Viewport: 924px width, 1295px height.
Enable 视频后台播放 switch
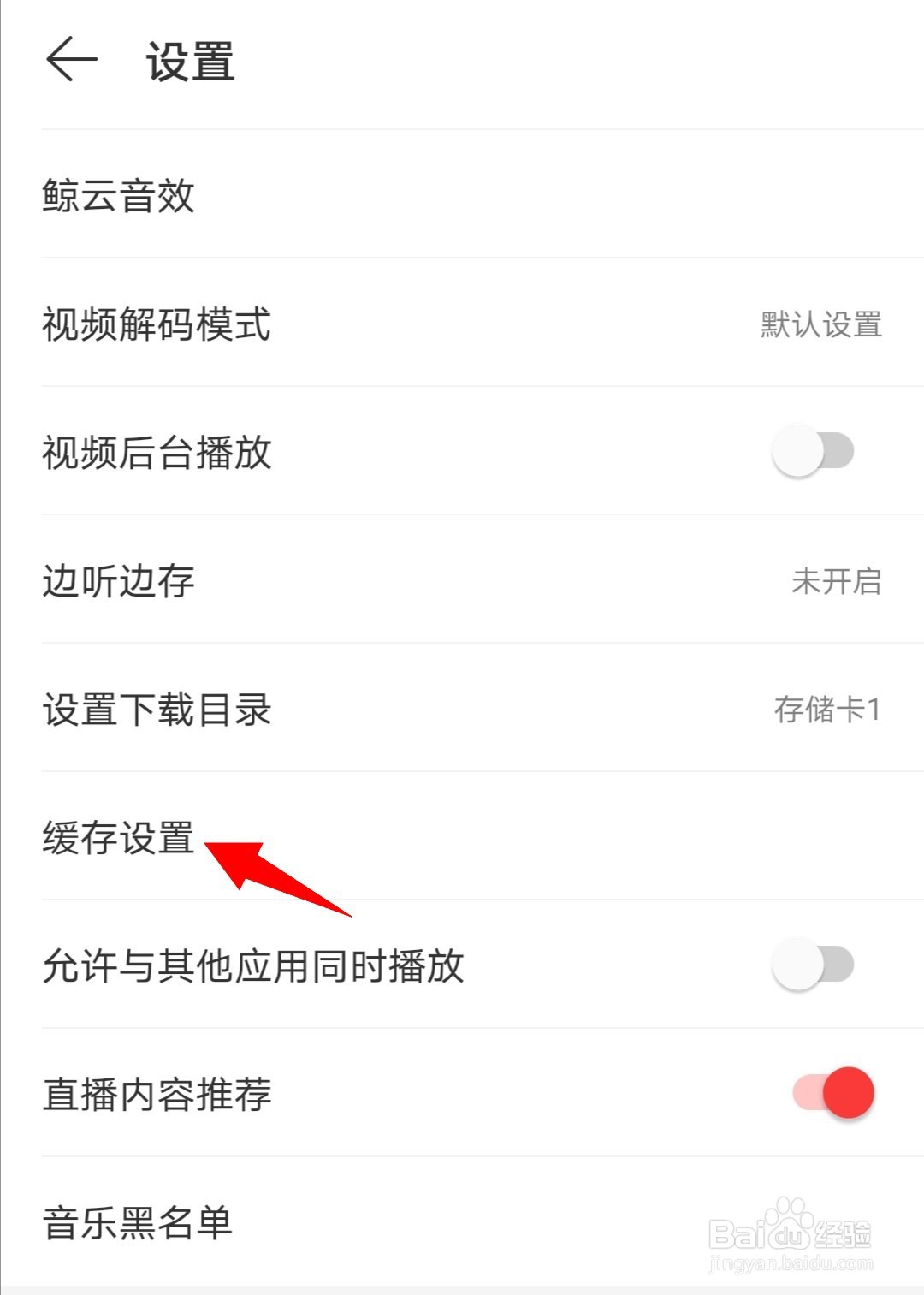coord(813,451)
